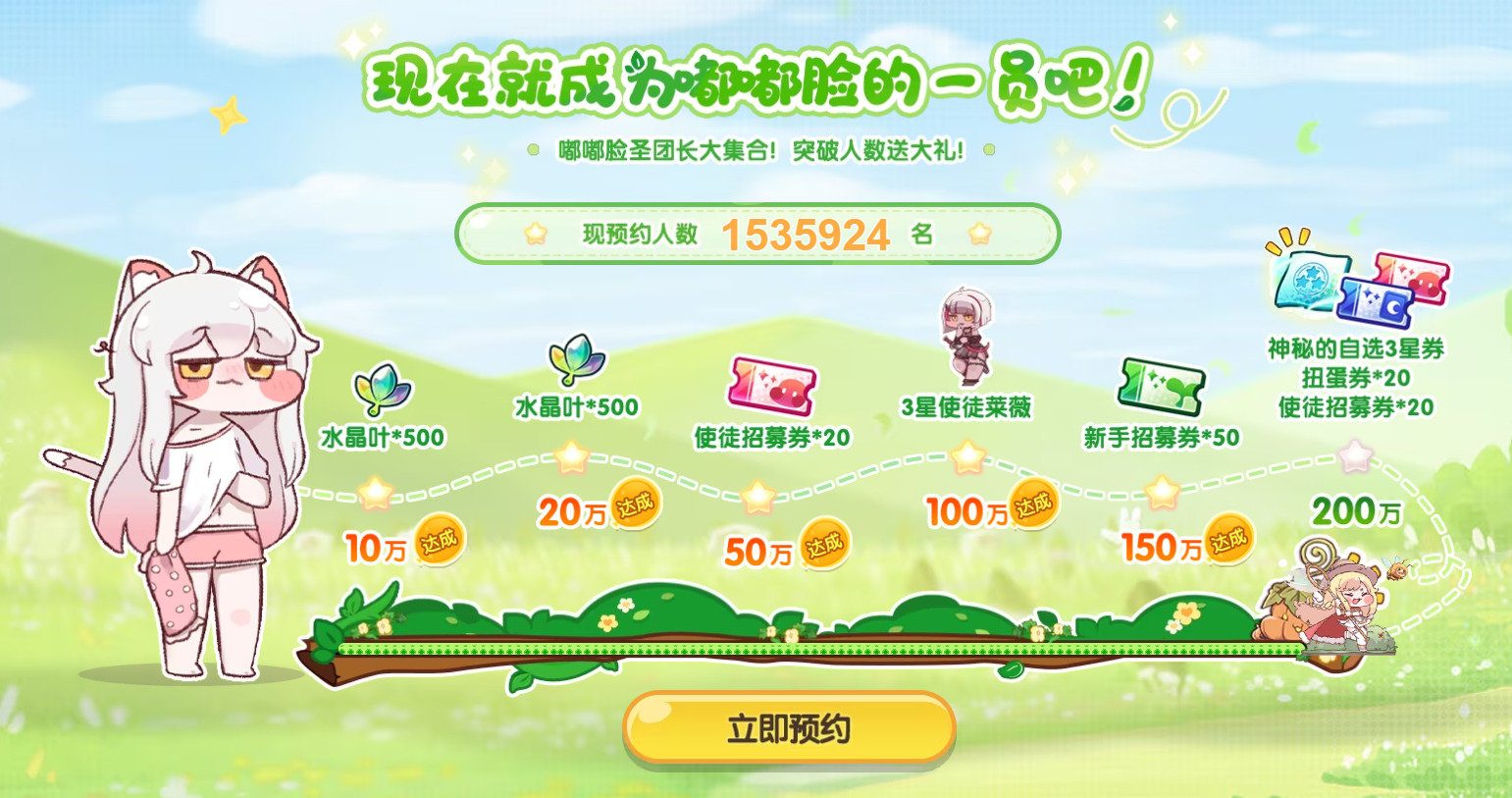Tap the 立即预约 pre-register button

pyautogui.click(x=789, y=728)
